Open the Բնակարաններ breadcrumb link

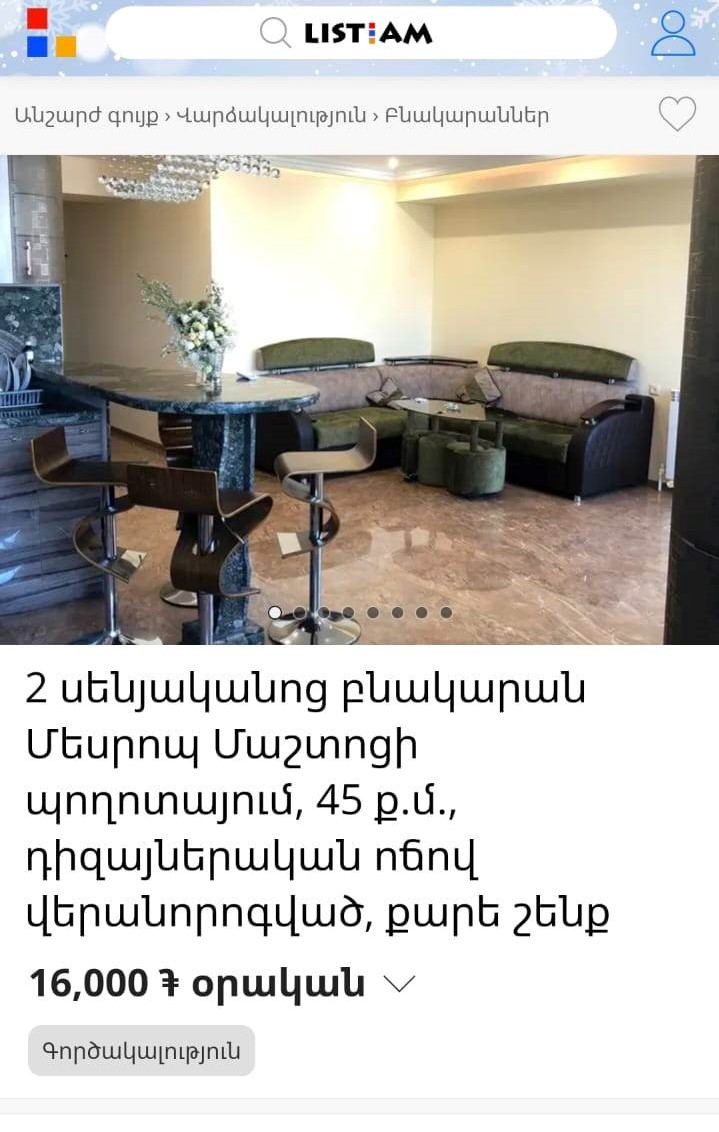(x=466, y=115)
